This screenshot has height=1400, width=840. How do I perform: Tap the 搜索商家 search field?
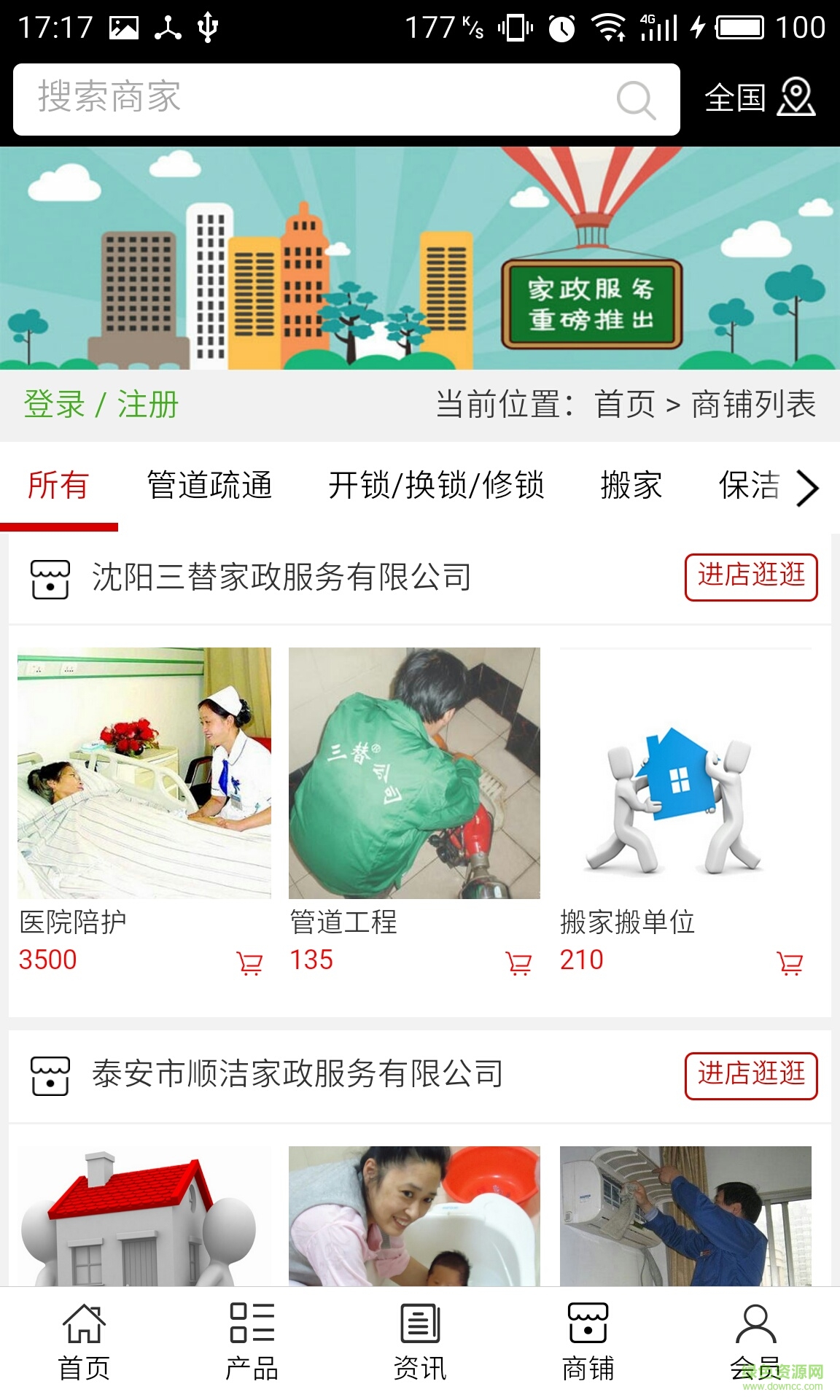point(321,98)
